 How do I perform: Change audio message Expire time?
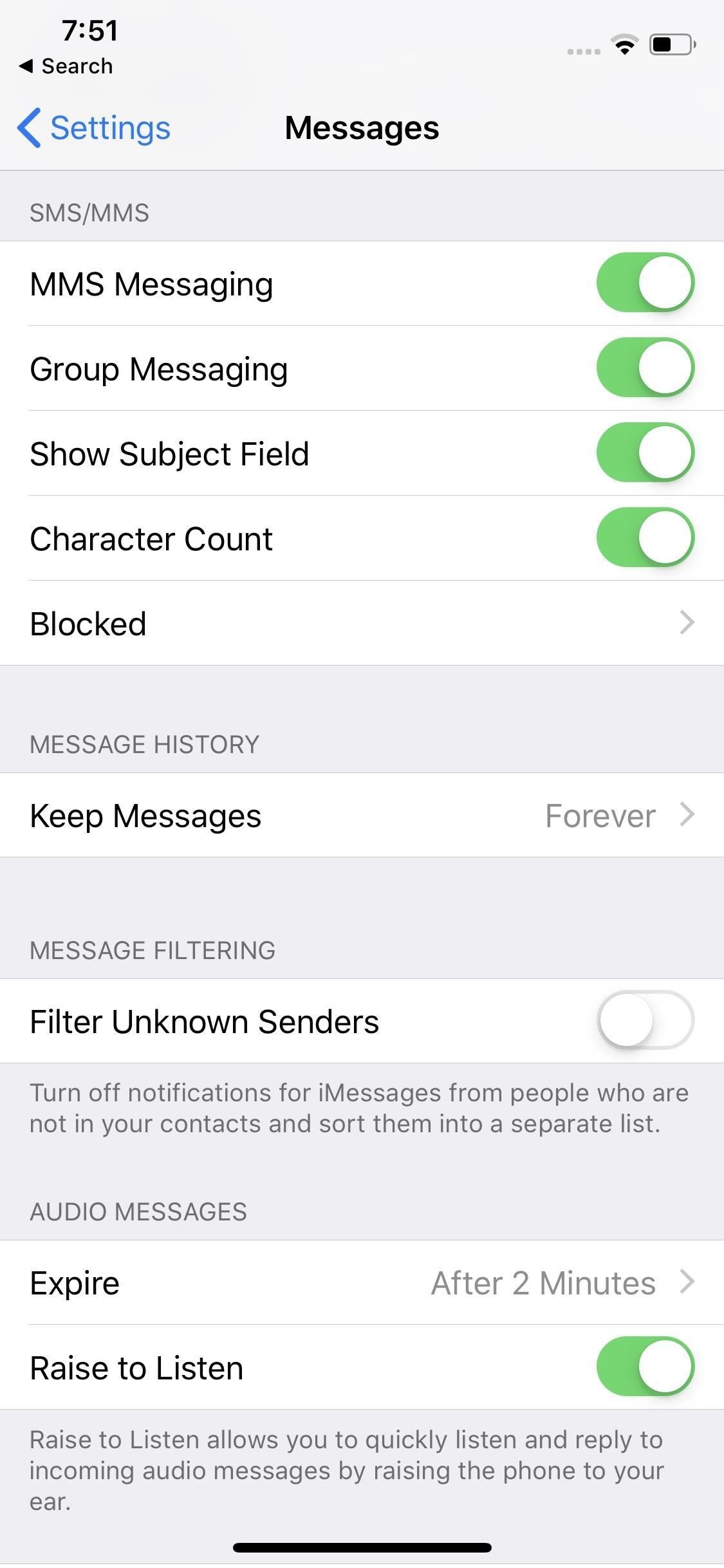[362, 1283]
